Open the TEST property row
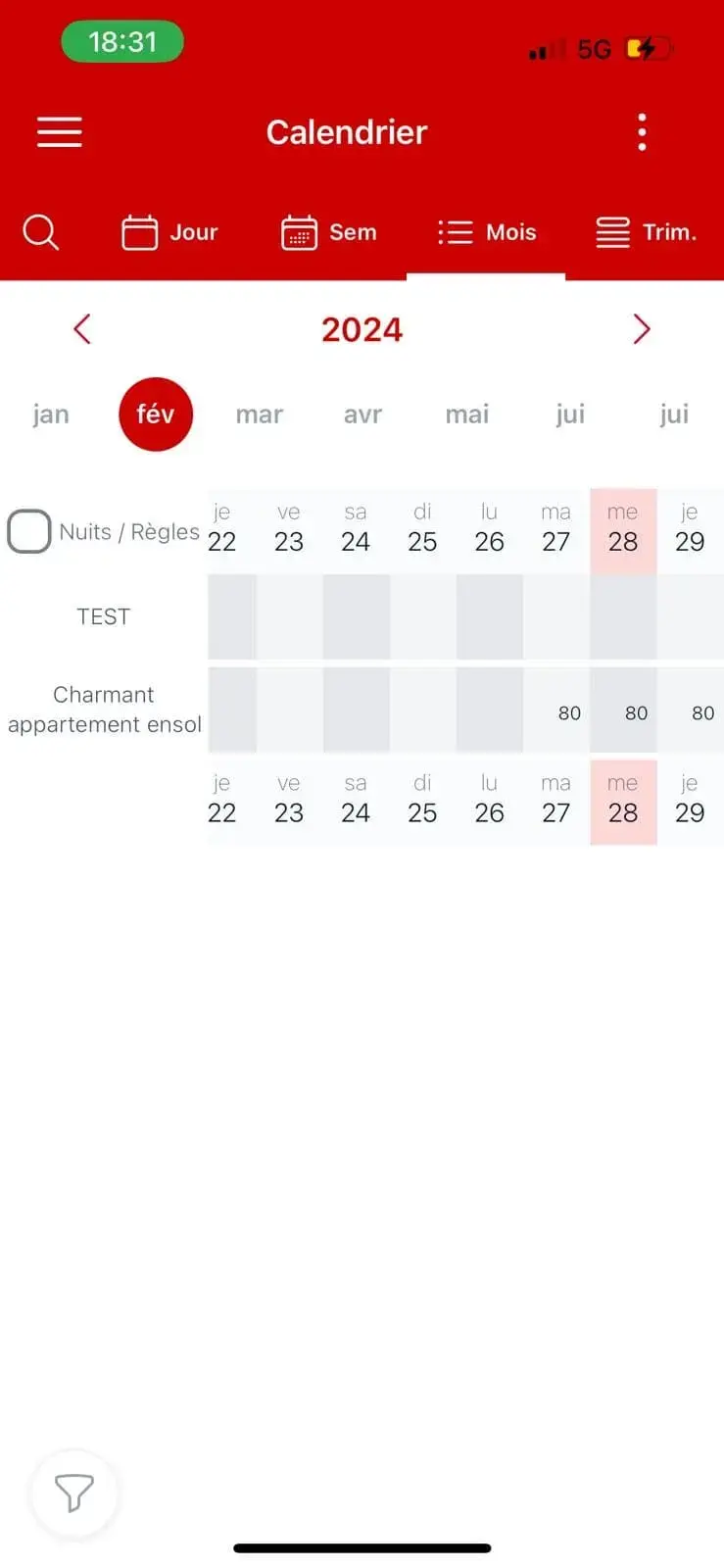 point(104,616)
